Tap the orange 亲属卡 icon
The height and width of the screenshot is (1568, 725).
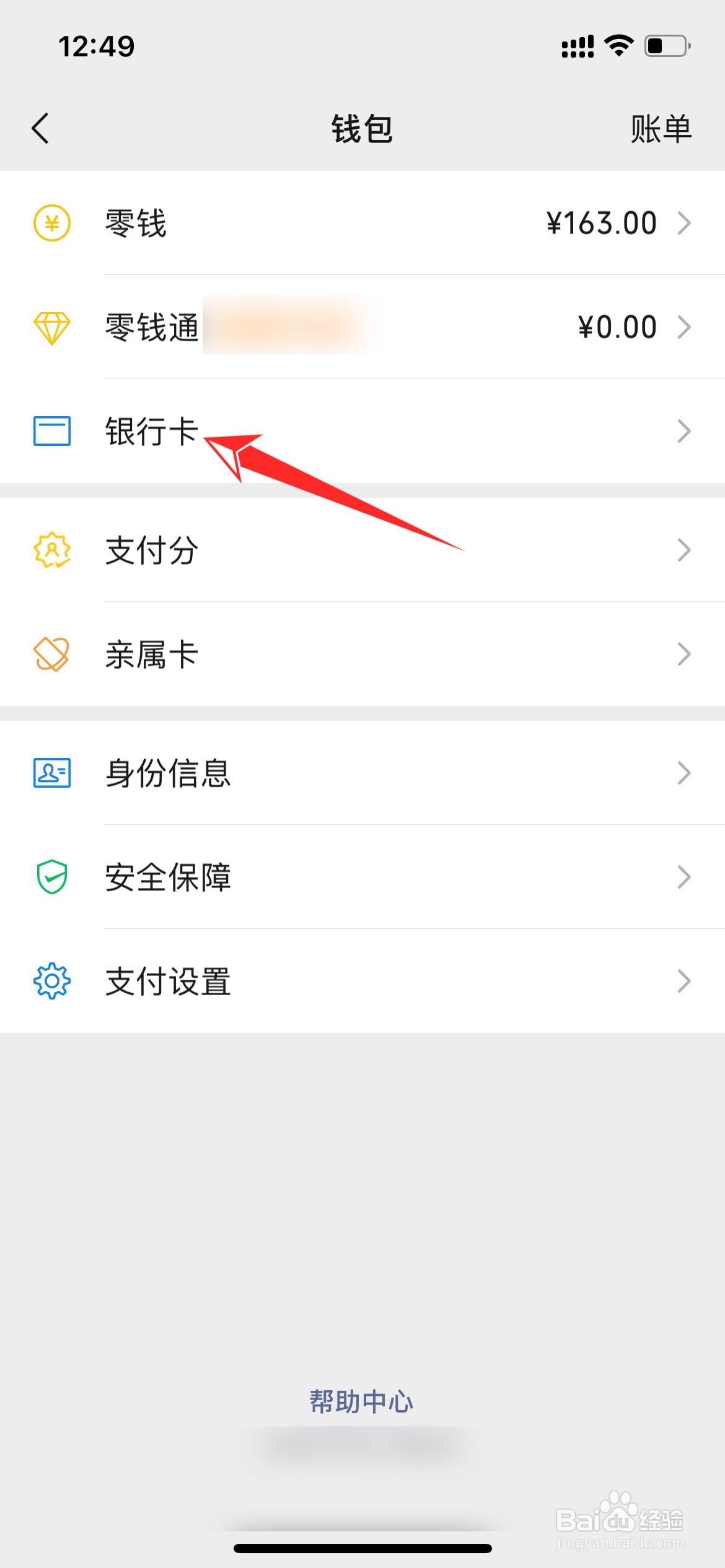52,654
